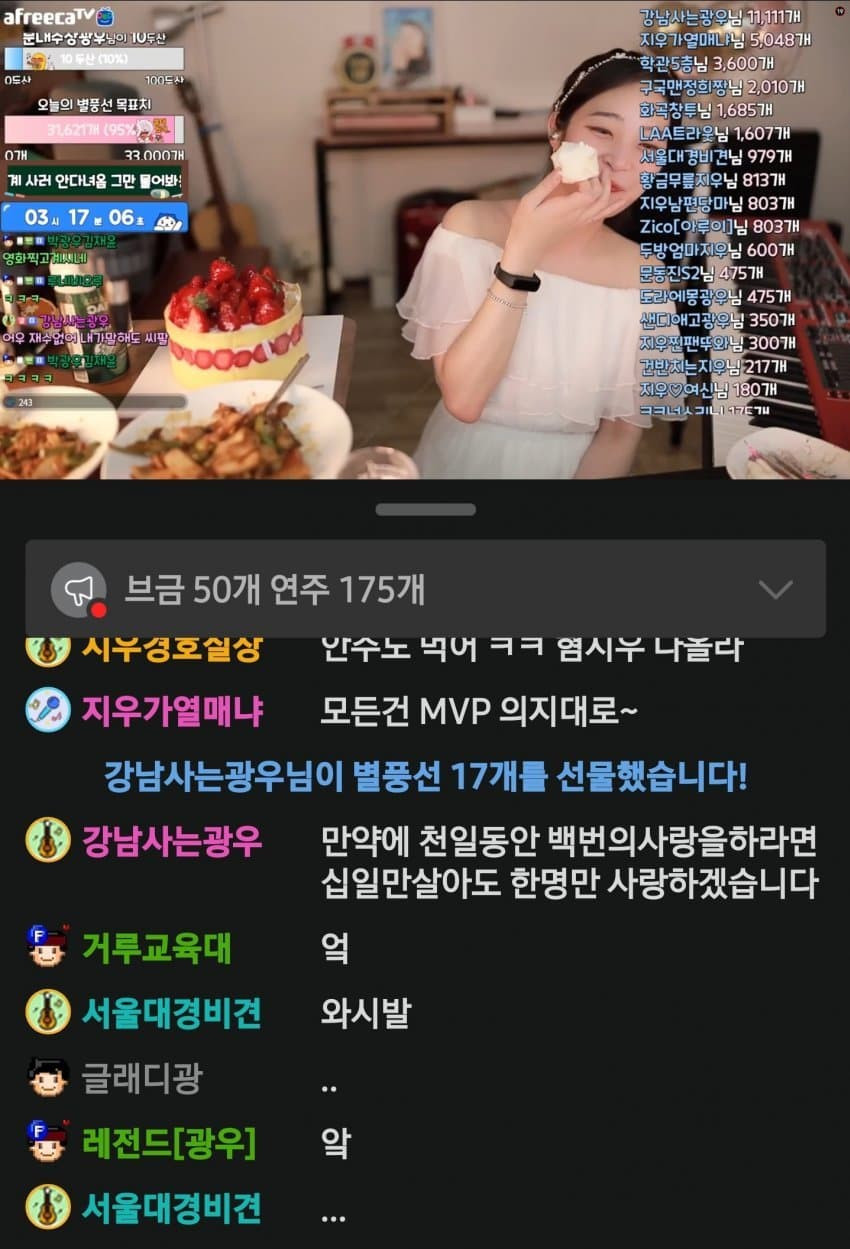
Task: Open 지우가열매냐's chat profile
Action: 172,711
